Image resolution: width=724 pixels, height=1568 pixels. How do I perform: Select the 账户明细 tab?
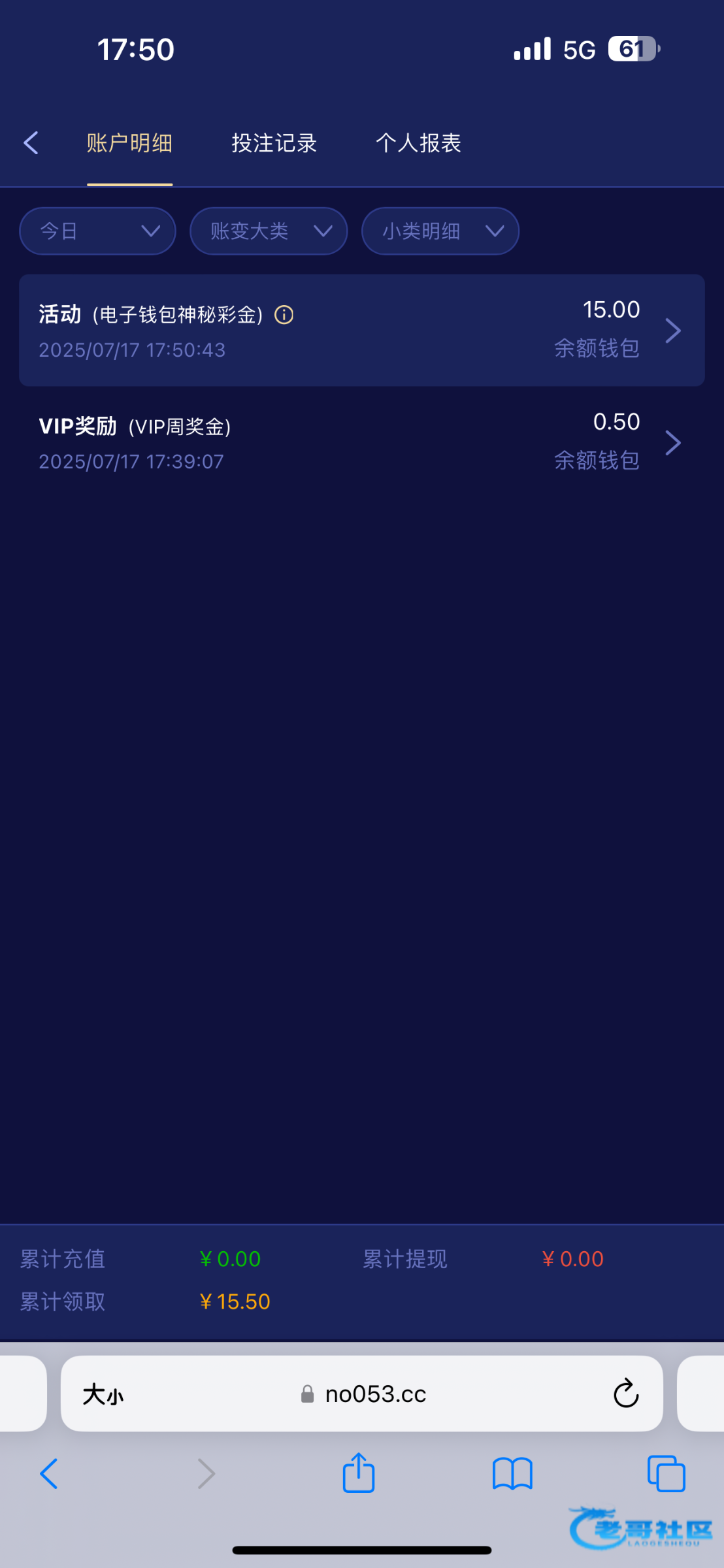(x=129, y=143)
